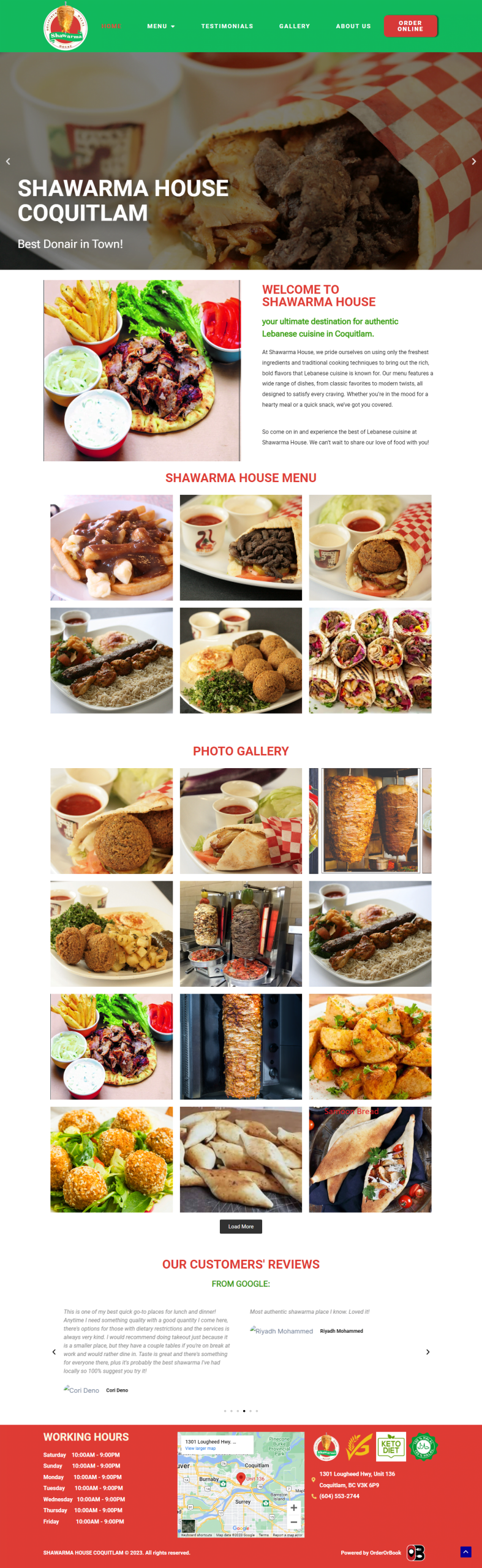Select the View larger map link
The width and height of the screenshot is (482, 1568).
click(x=200, y=1448)
